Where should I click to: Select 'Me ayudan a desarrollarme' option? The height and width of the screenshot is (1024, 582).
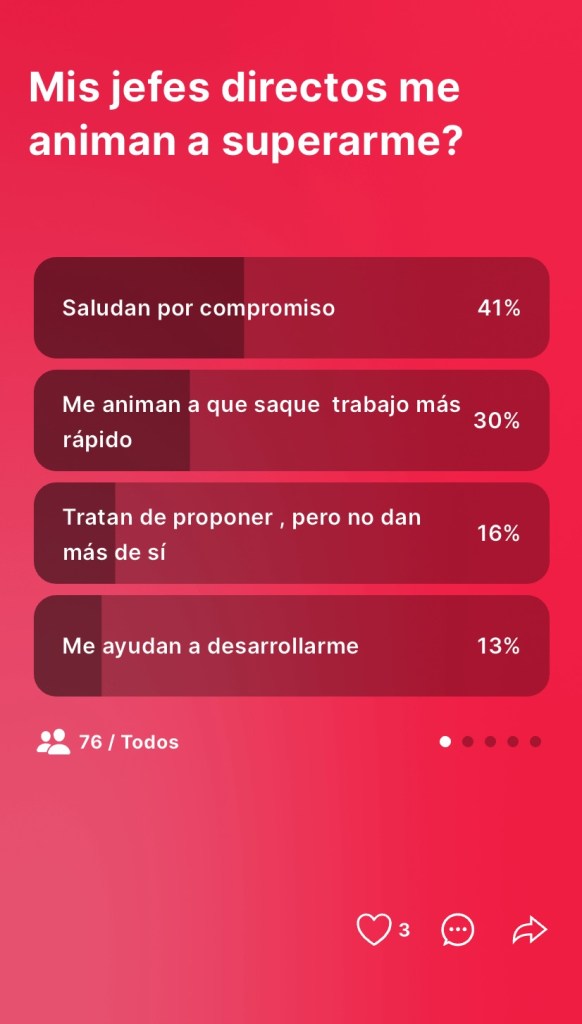(291, 646)
